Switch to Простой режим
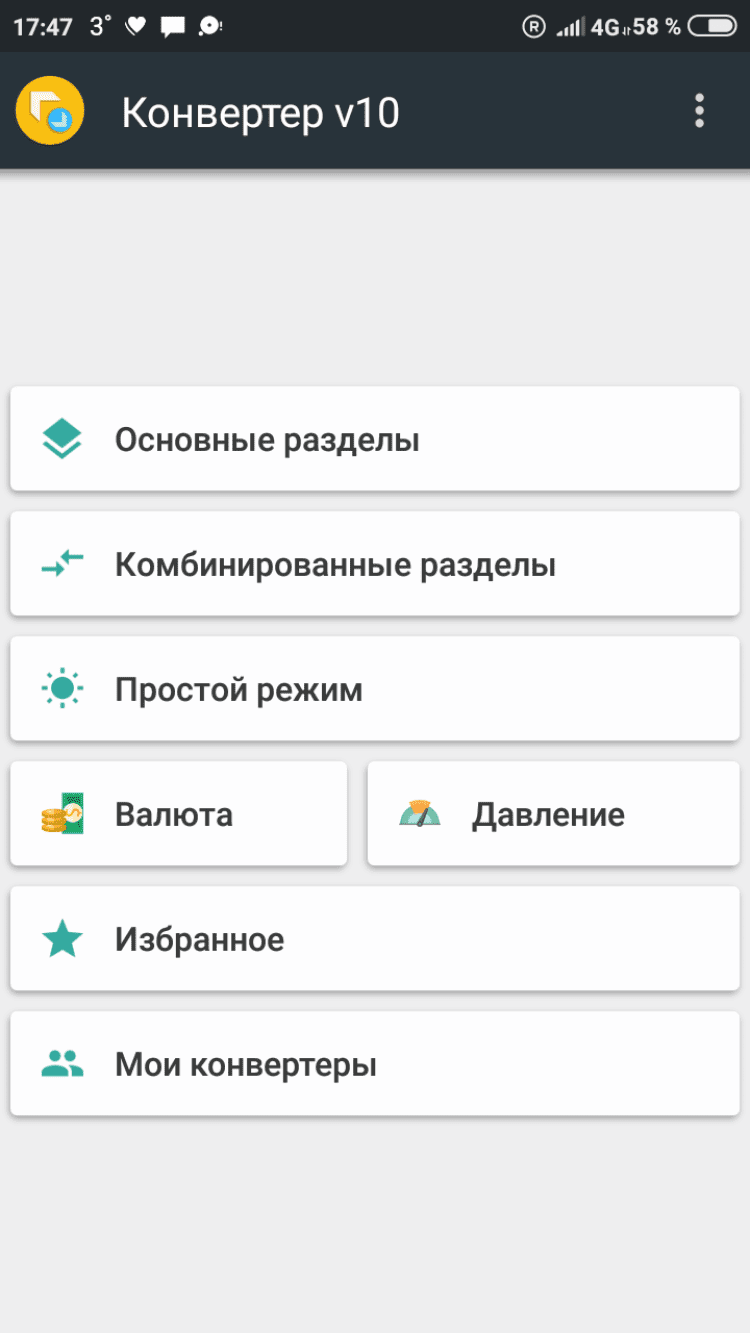The image size is (750, 1333). tap(374, 690)
